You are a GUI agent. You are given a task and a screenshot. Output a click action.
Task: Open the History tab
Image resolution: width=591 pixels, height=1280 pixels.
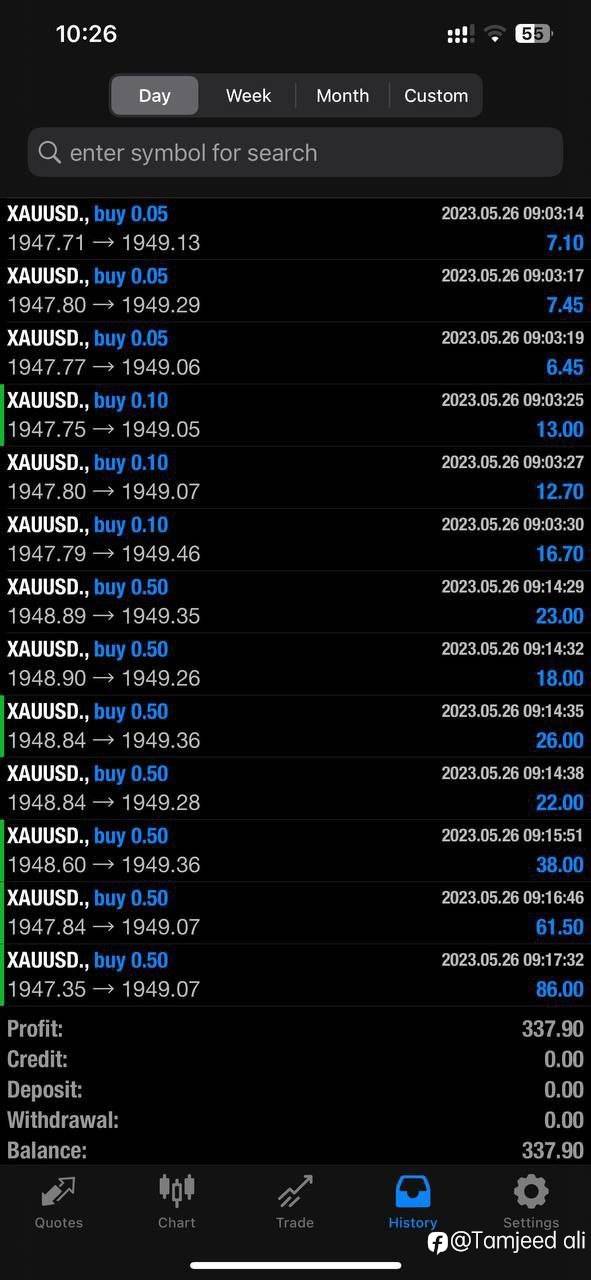coord(413,1201)
